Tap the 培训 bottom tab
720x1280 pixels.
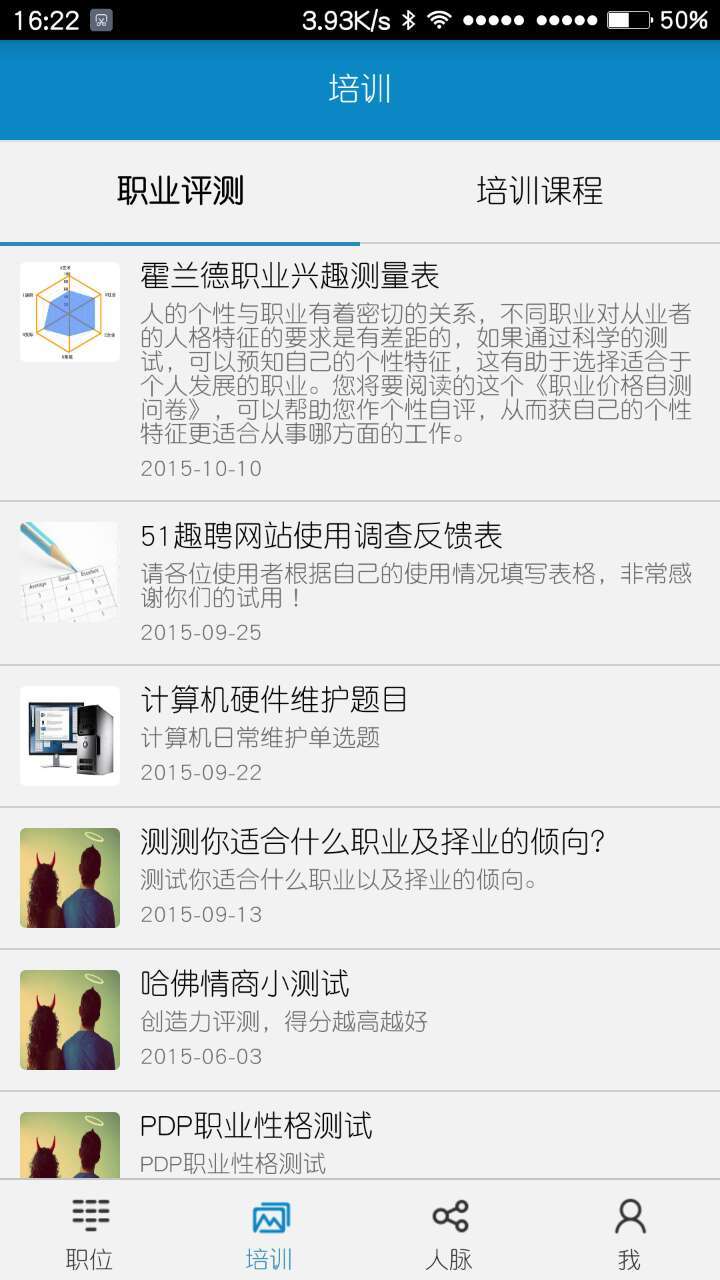point(270,1232)
